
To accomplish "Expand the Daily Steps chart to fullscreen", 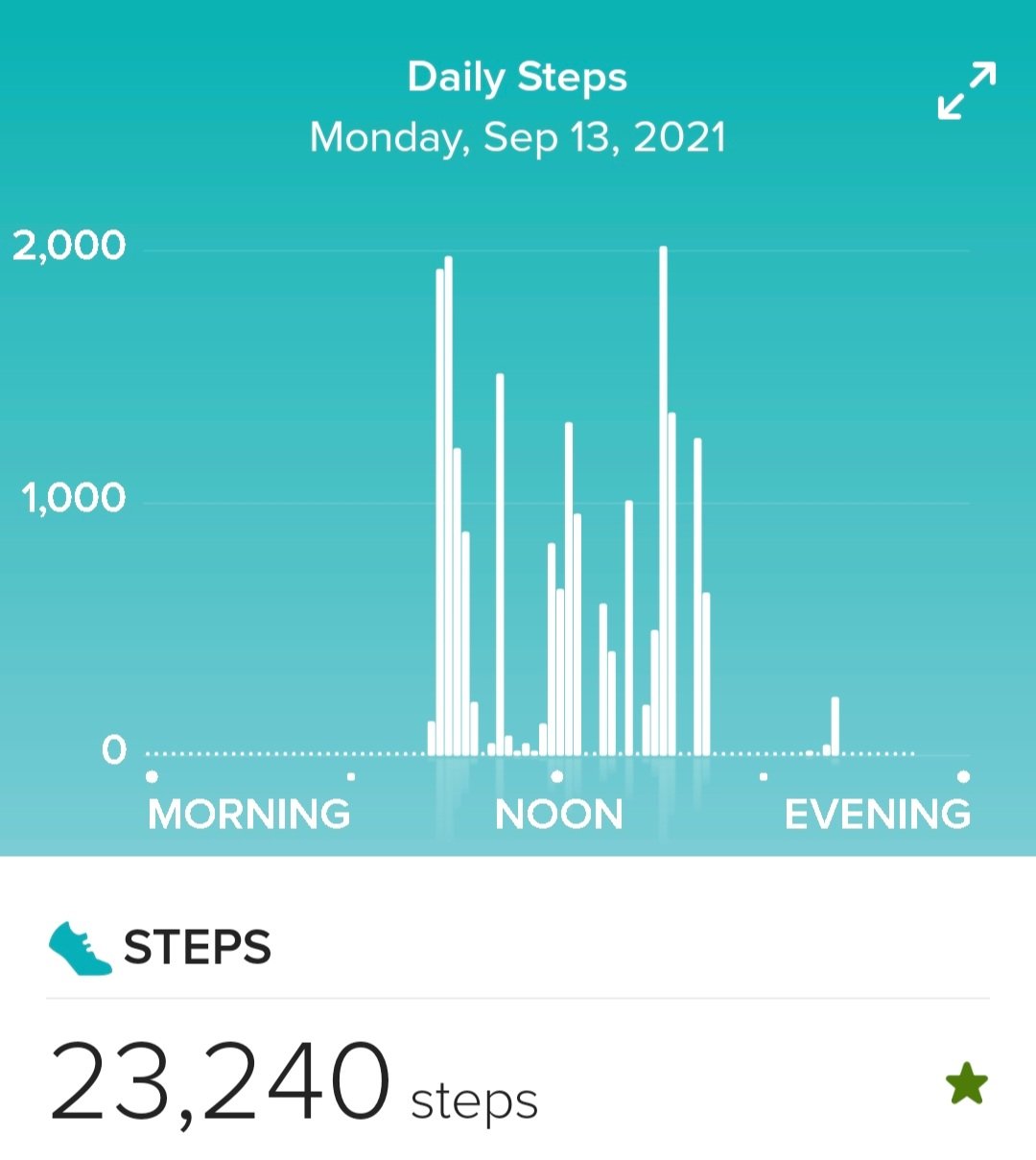I will (966, 90).
